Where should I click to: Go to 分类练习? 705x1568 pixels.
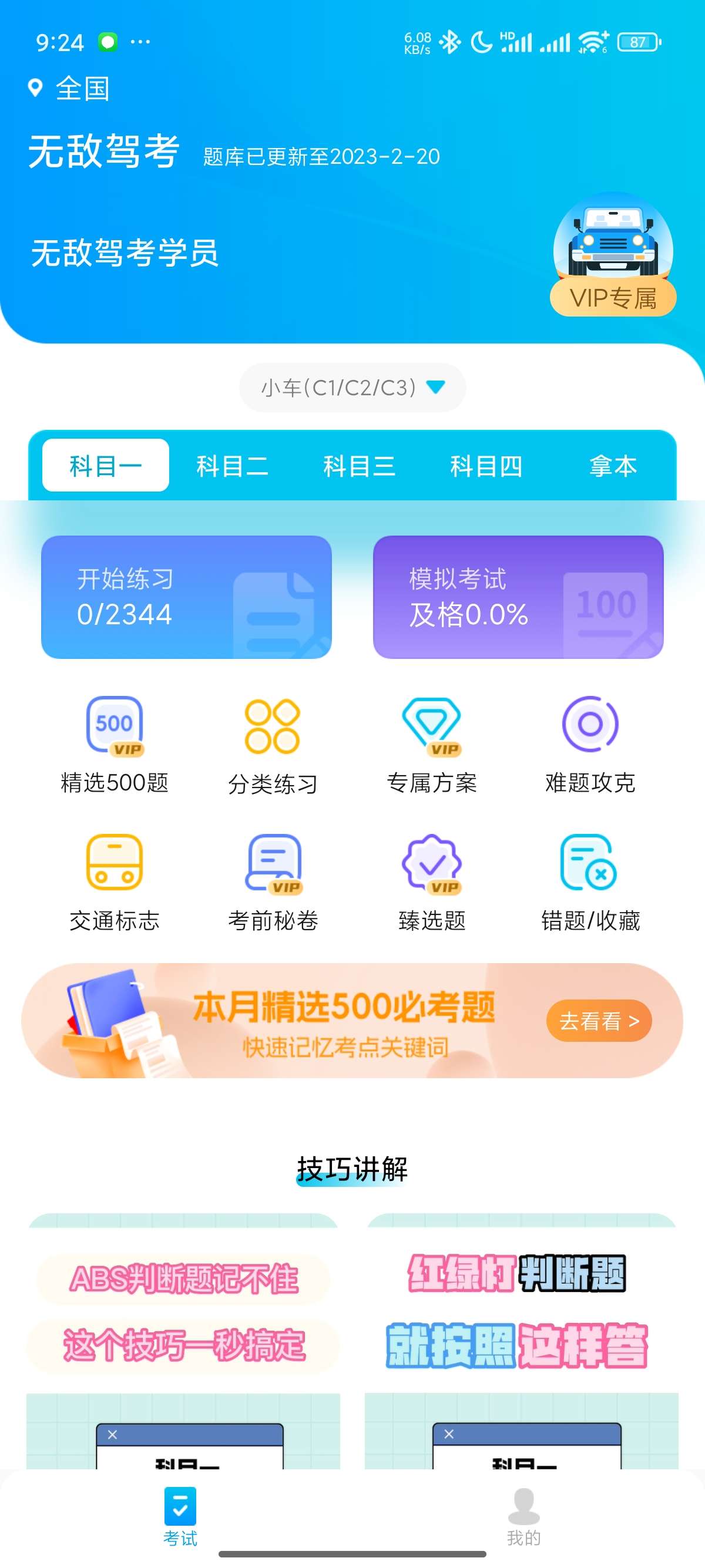coord(273,745)
